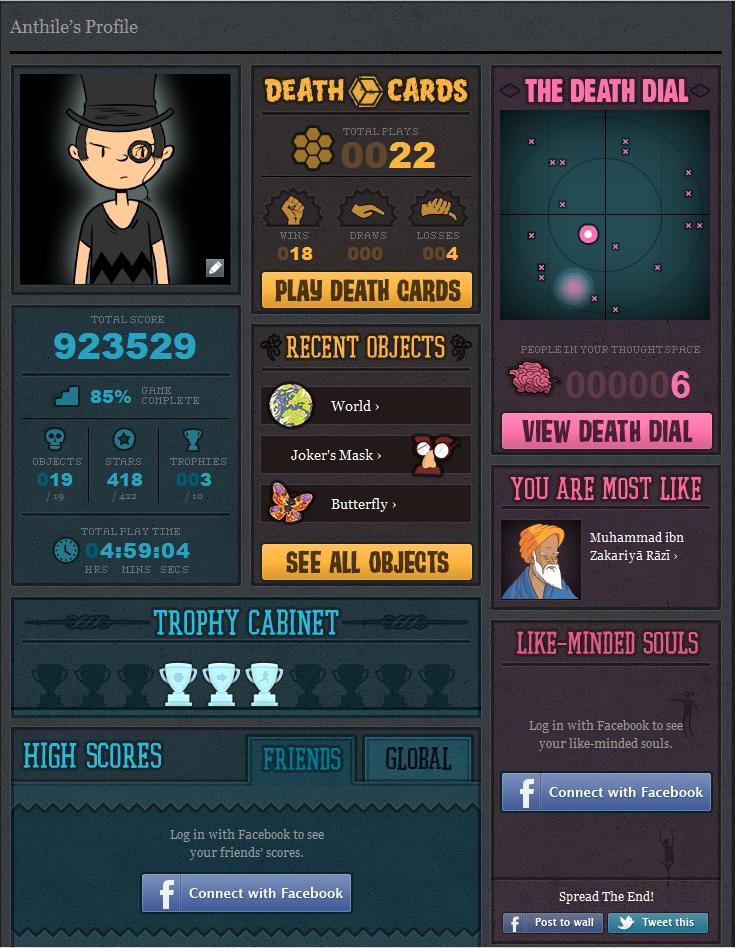Post to Facebook wall

coord(551,922)
